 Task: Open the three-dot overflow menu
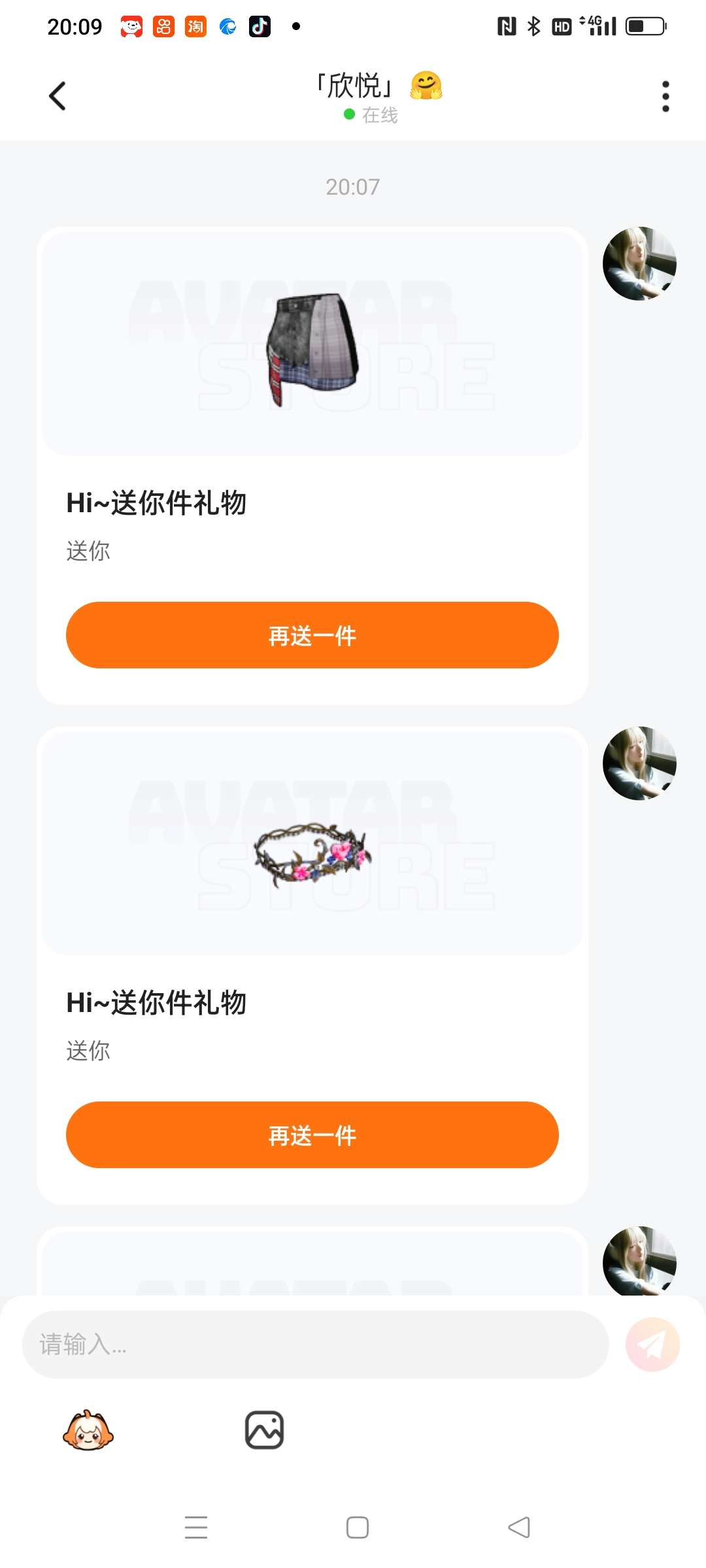[x=665, y=96]
